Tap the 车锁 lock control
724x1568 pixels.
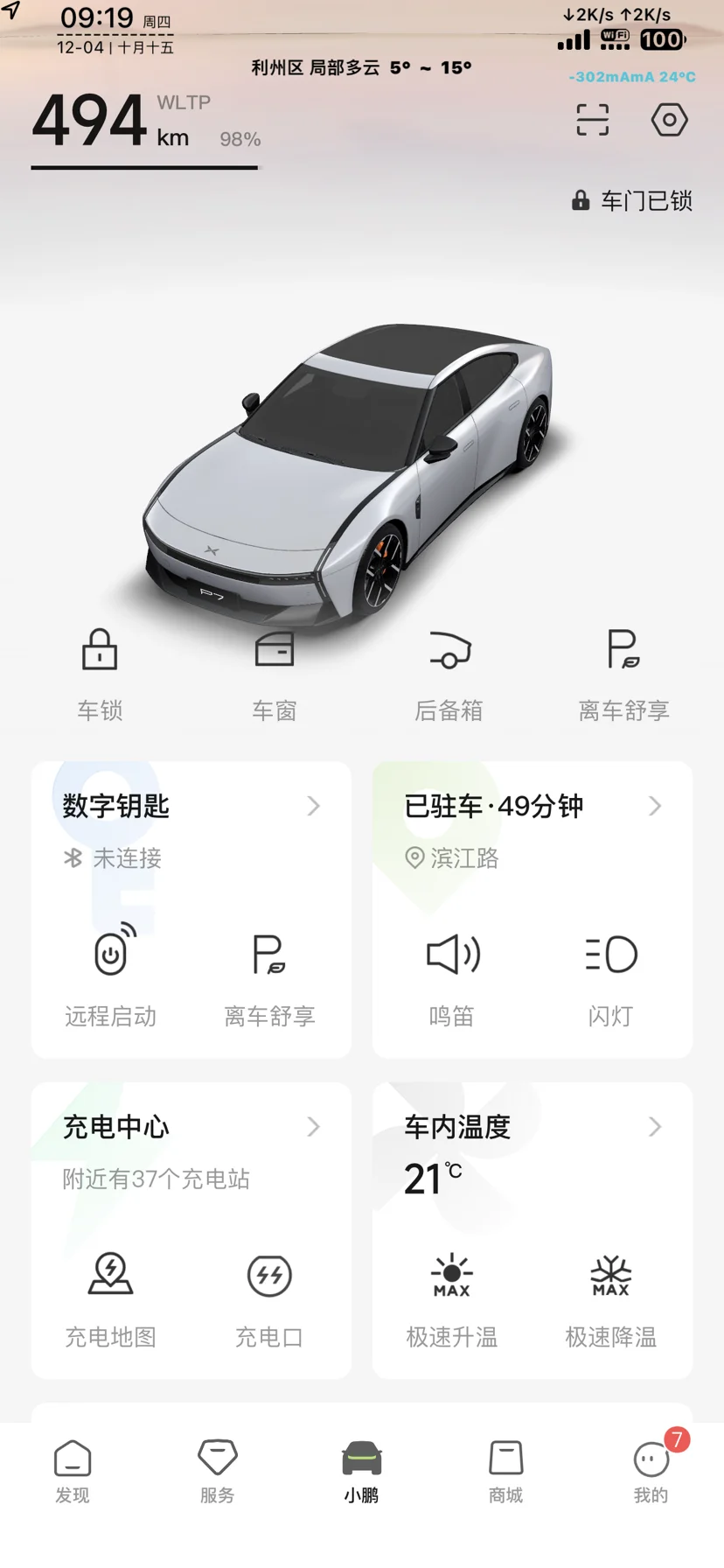(x=100, y=672)
